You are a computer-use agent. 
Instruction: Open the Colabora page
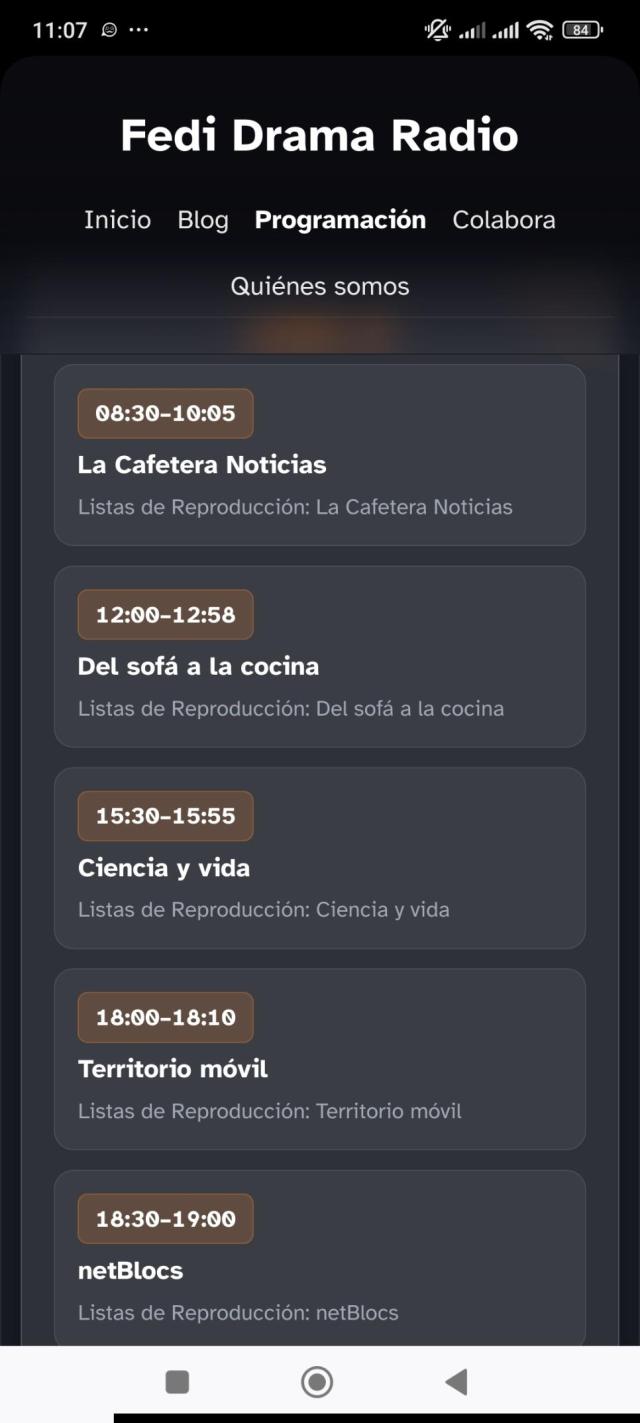point(504,220)
